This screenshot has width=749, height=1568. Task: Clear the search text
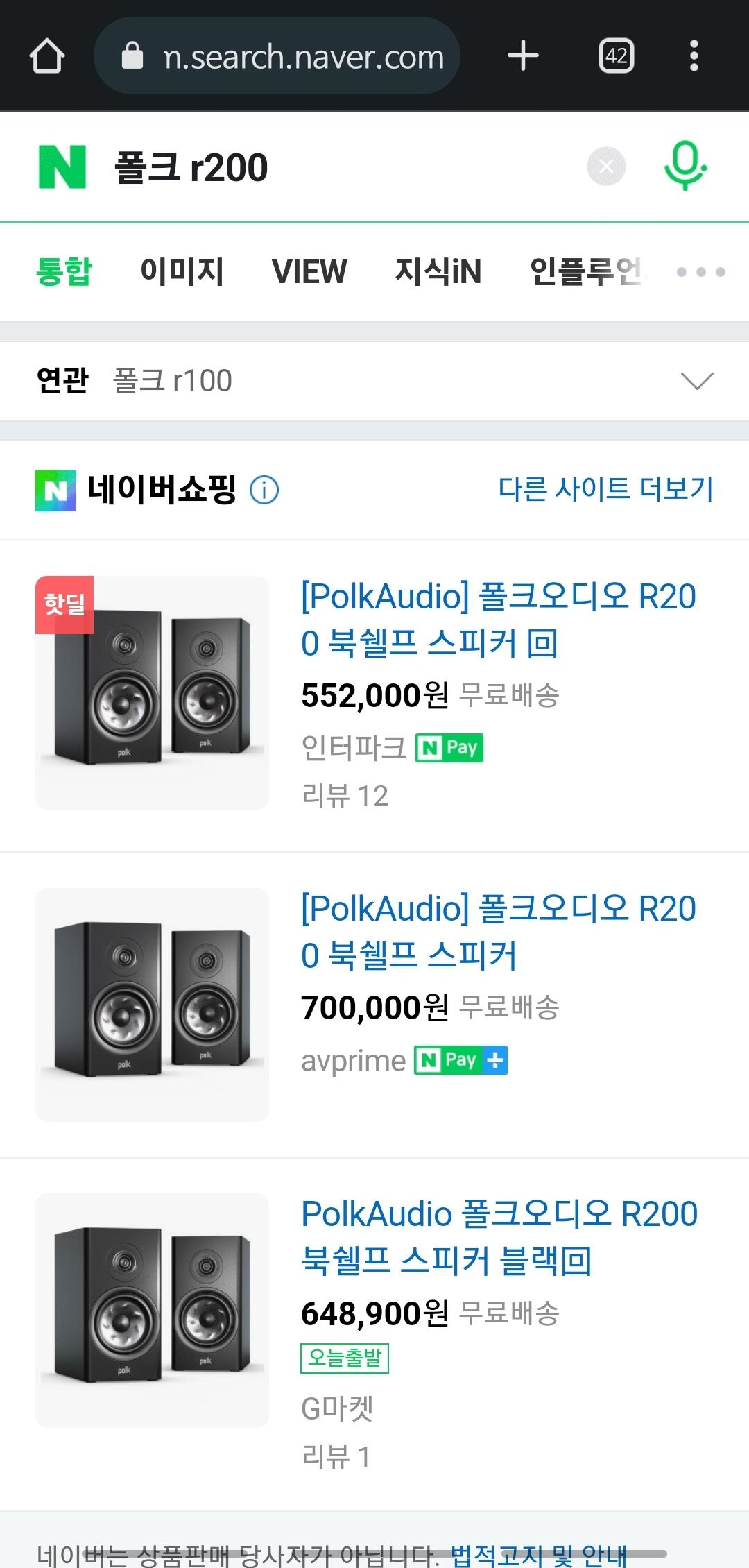606,167
